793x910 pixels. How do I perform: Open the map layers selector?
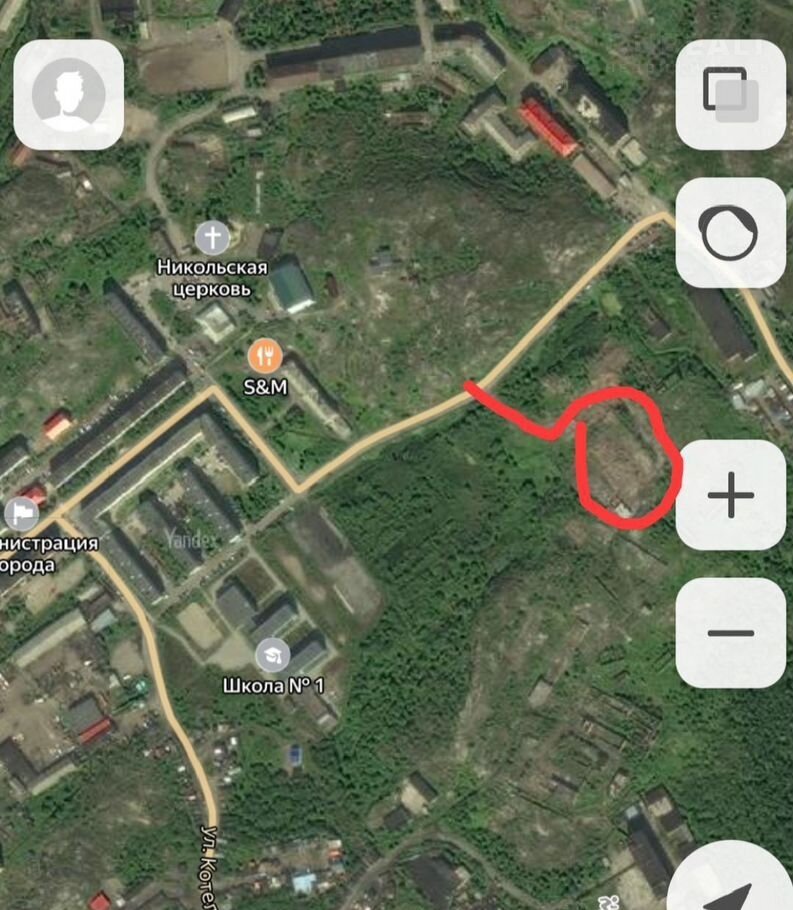coord(730,95)
